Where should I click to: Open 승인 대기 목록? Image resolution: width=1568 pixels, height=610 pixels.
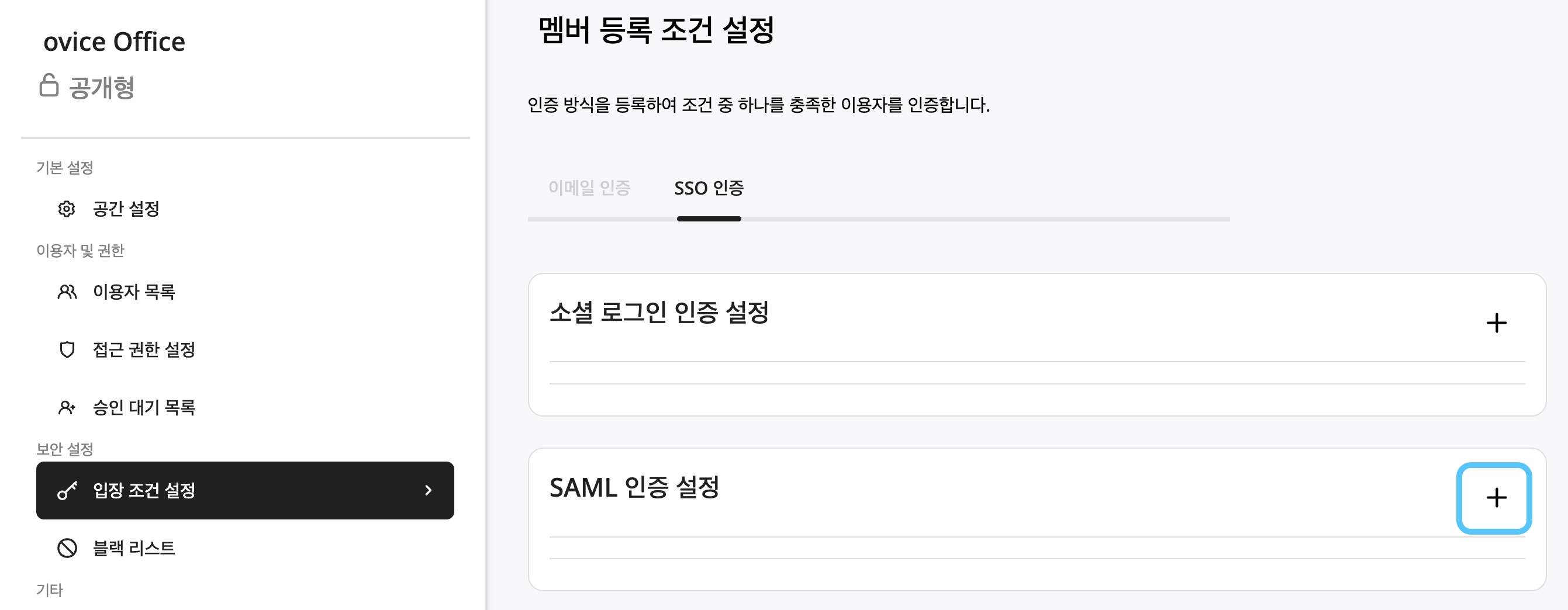pos(143,407)
